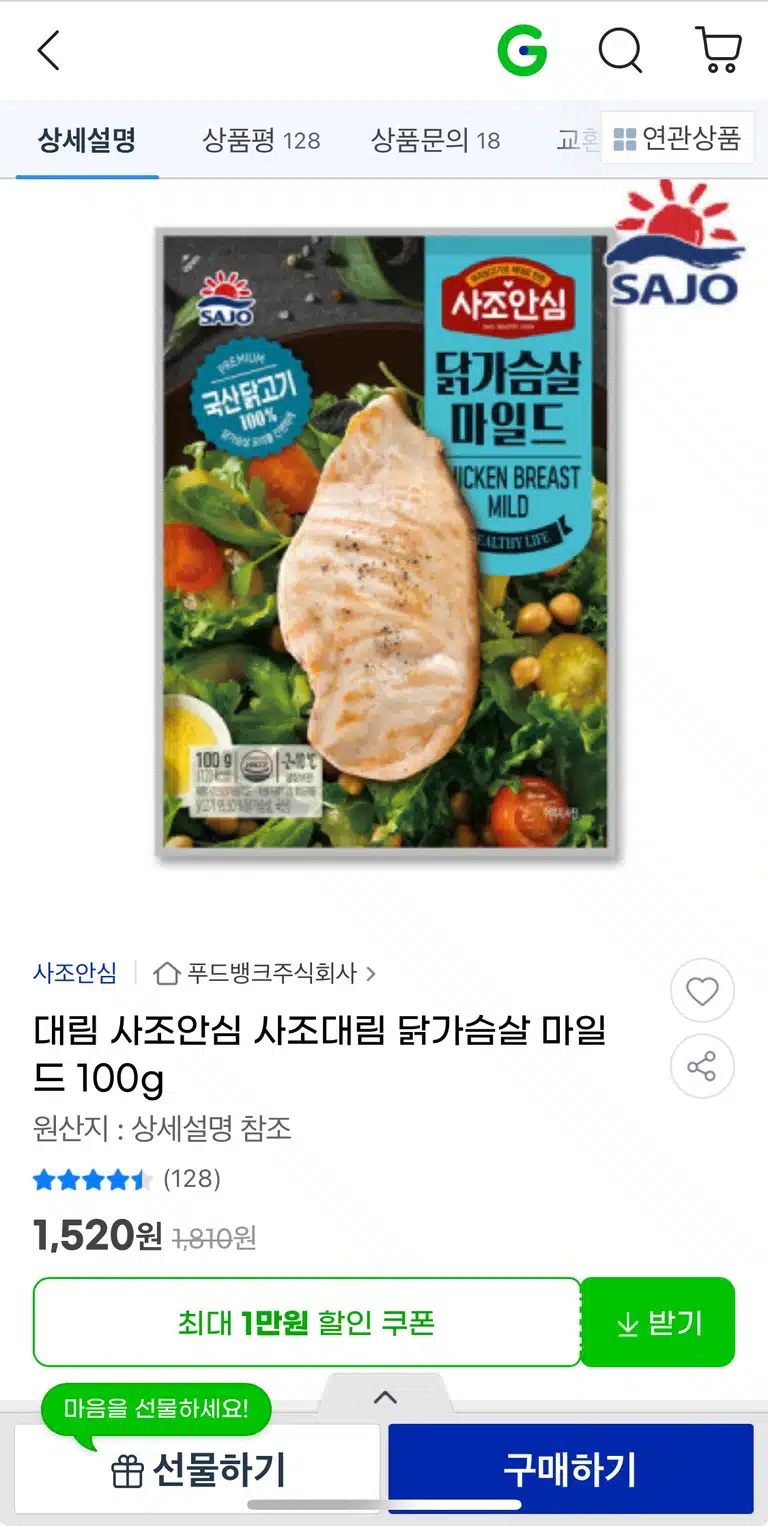The width and height of the screenshot is (768, 1526).
Task: Open the Gmarket G home logo
Action: point(522,50)
